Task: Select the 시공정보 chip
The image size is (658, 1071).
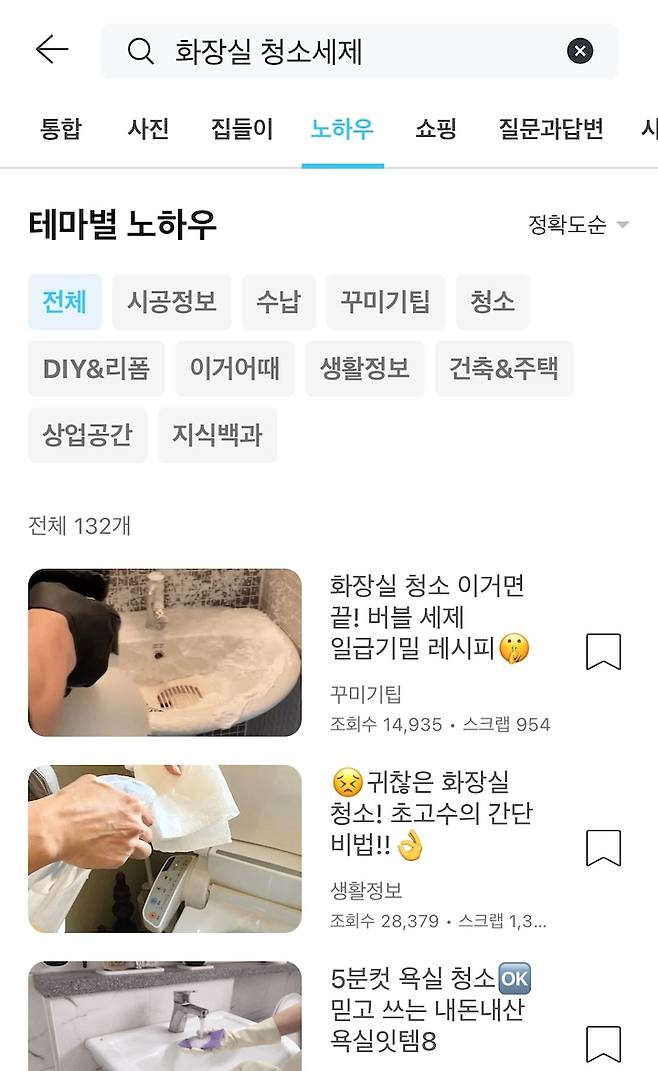Action: [171, 302]
